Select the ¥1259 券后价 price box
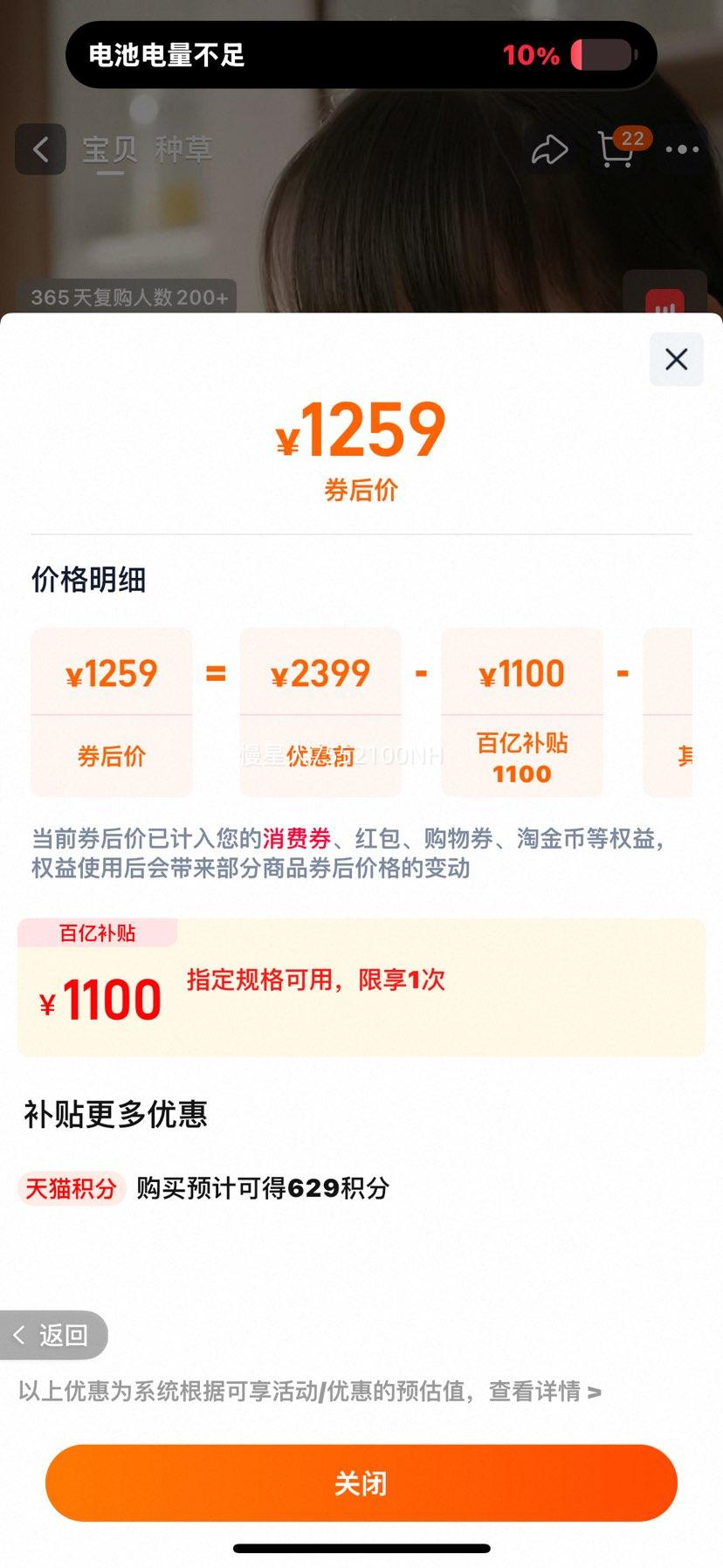This screenshot has height=1568, width=723. tap(111, 712)
